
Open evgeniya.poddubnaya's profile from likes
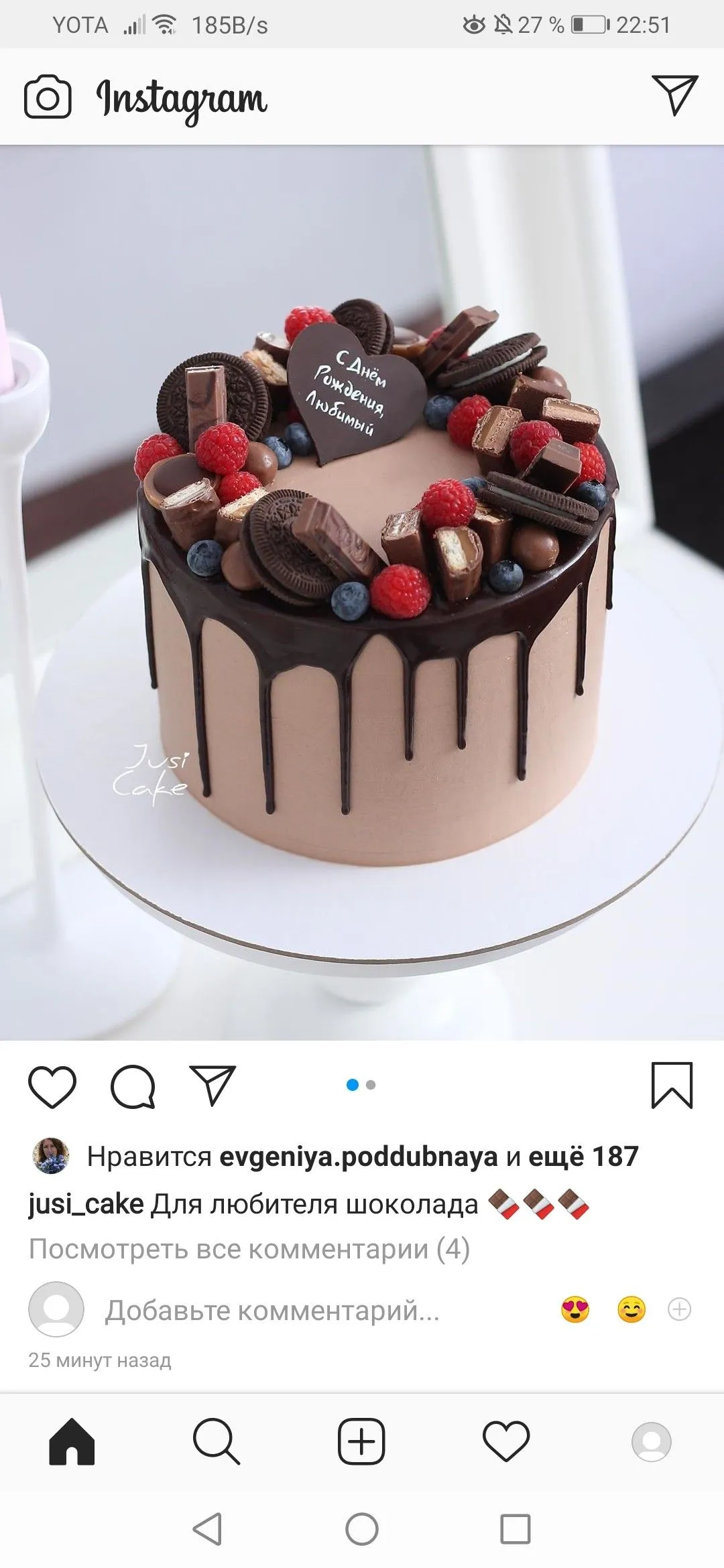[x=359, y=1157]
